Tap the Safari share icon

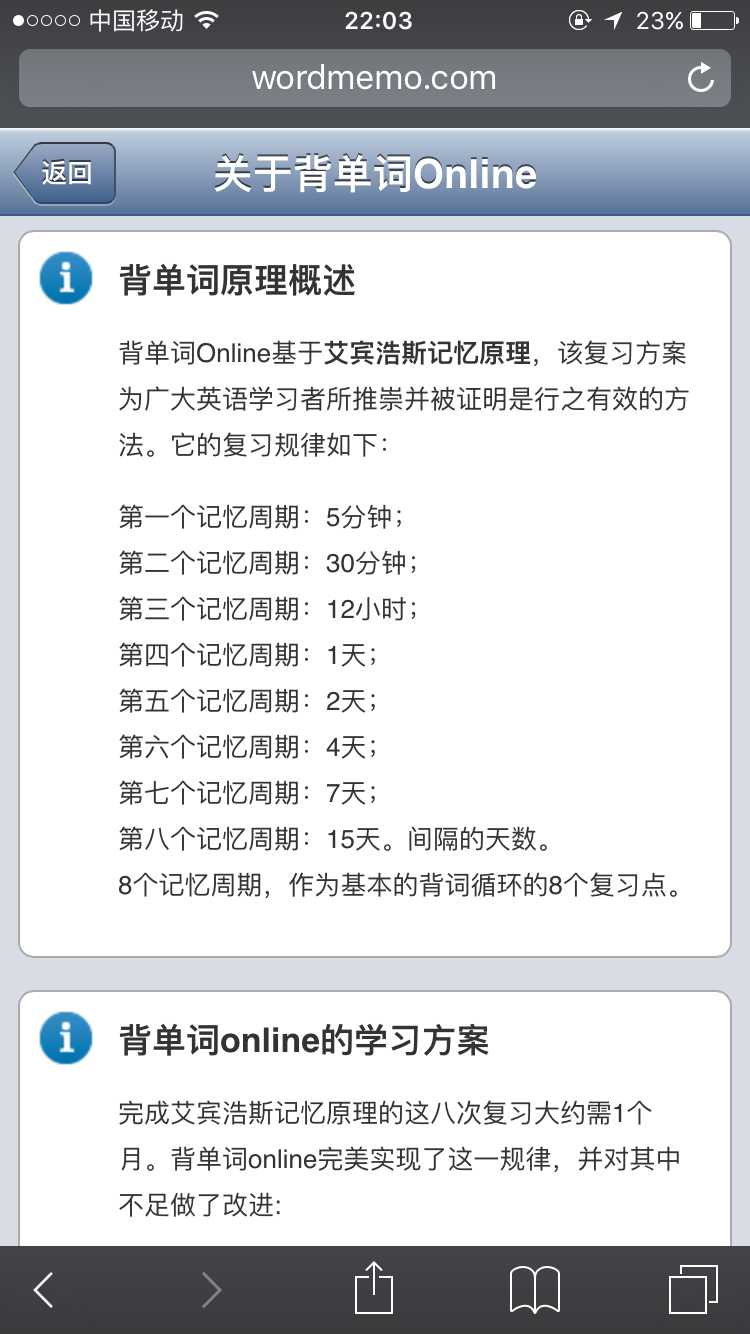click(x=374, y=1289)
